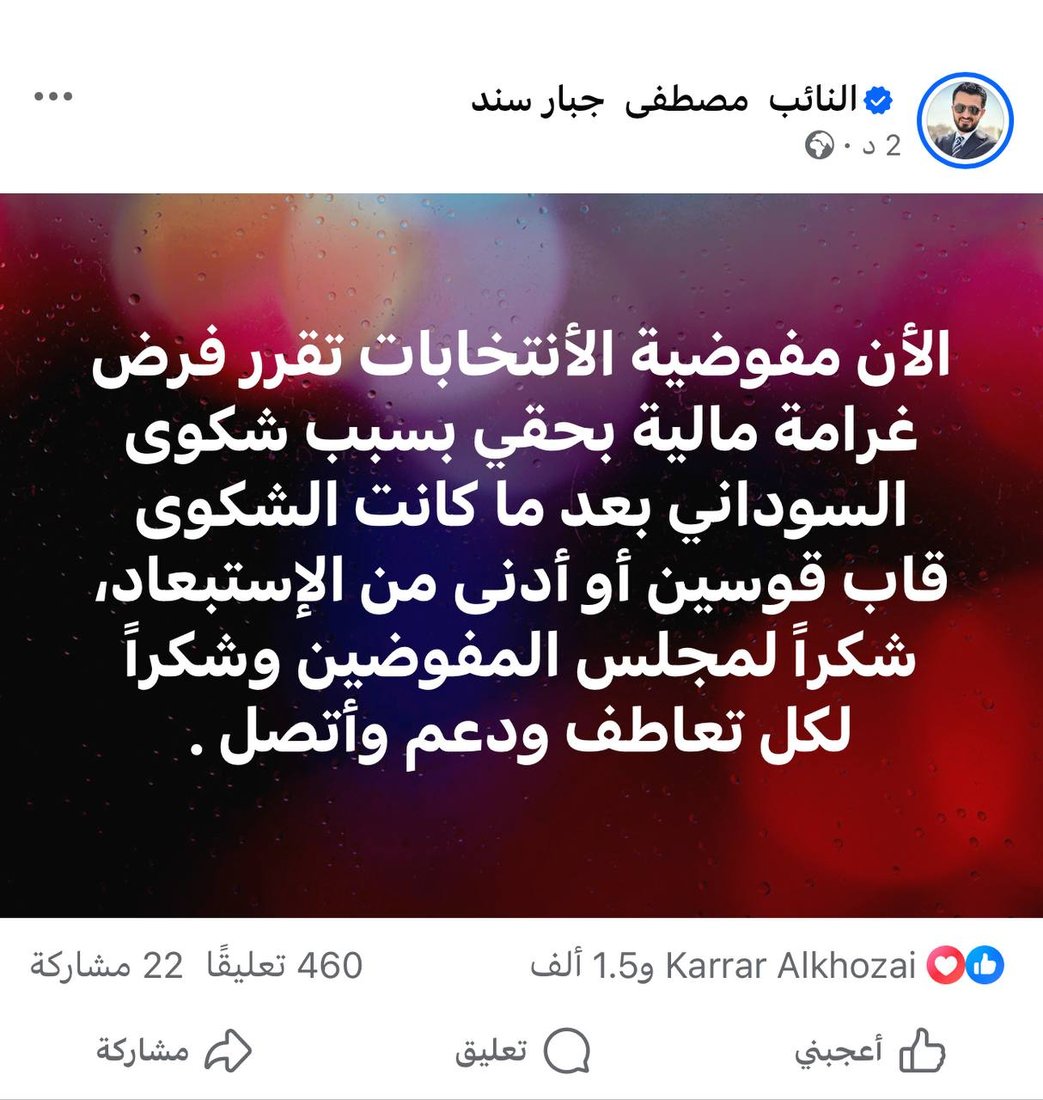The image size is (1043, 1100).
Task: View the 22 مشاركة shares
Action: click(x=108, y=966)
